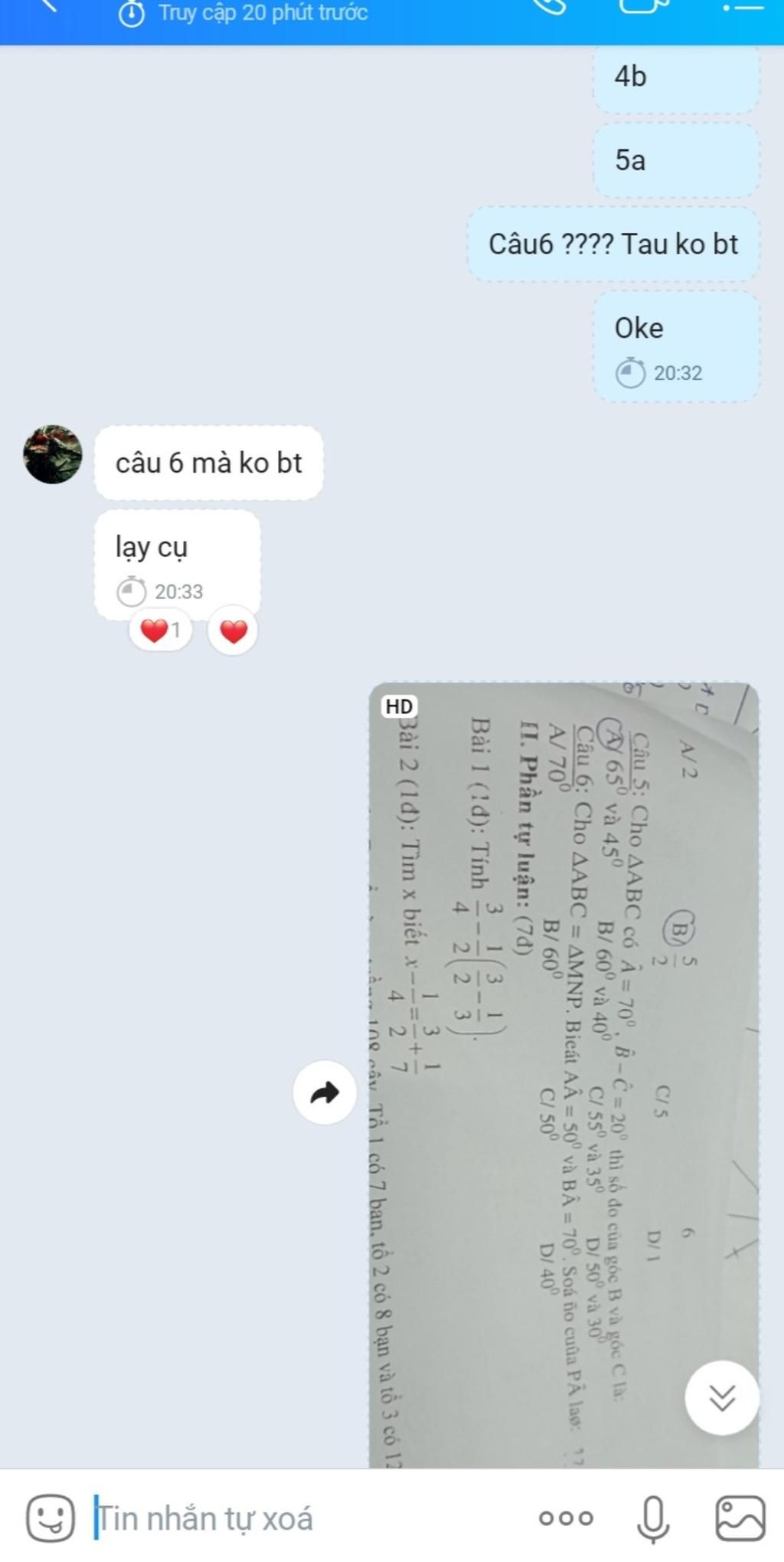Open the image gallery picker
Screen dimensions: 784x1562
[x=740, y=1518]
